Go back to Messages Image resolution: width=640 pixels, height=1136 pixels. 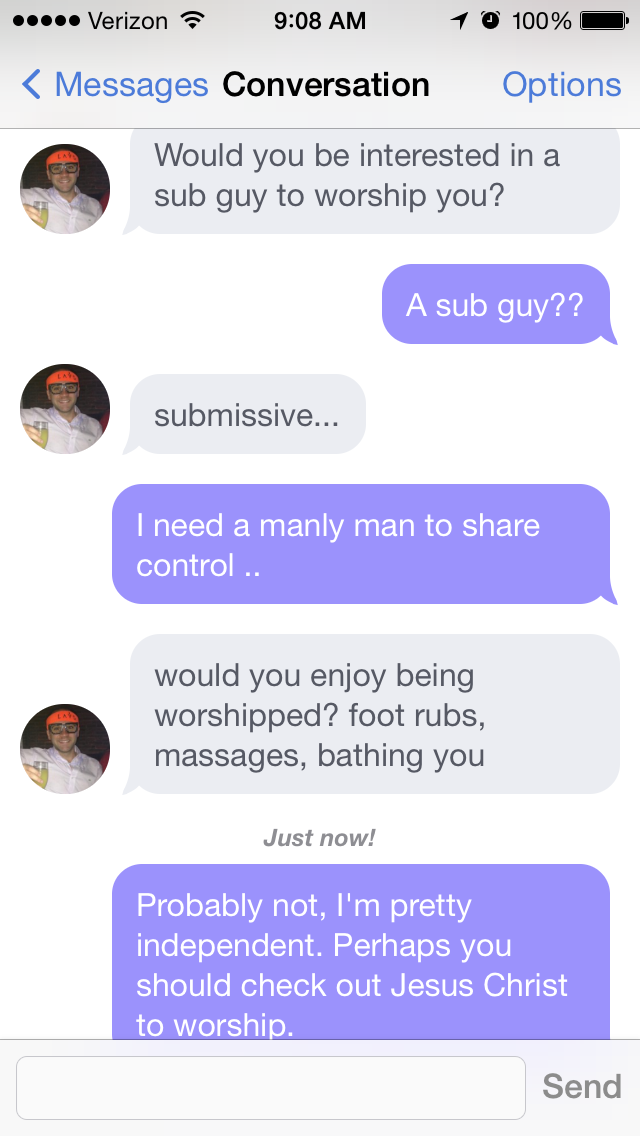113,85
